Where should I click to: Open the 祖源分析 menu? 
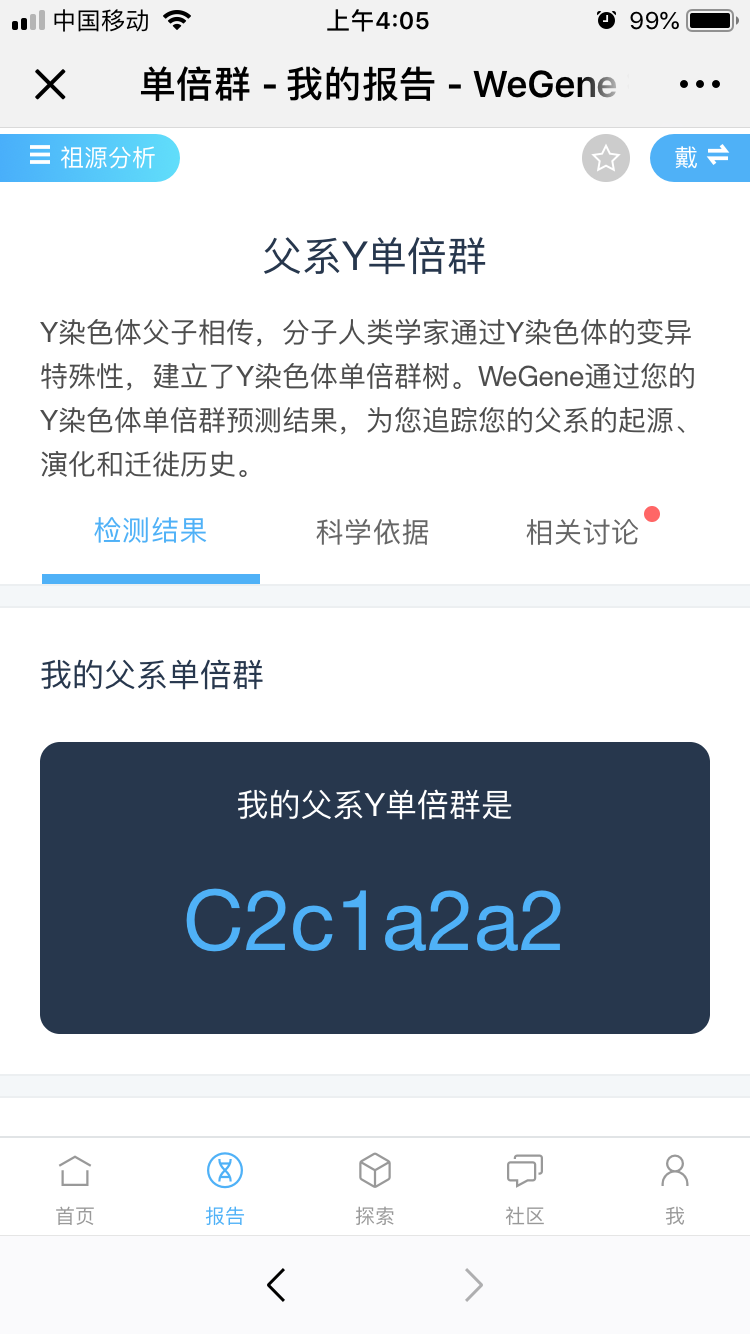[x=90, y=158]
